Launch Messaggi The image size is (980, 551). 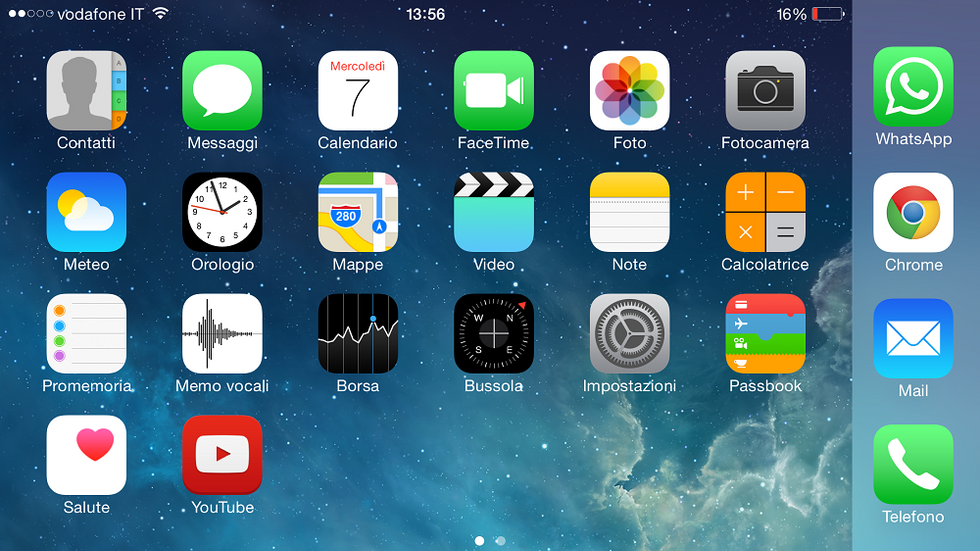222,91
